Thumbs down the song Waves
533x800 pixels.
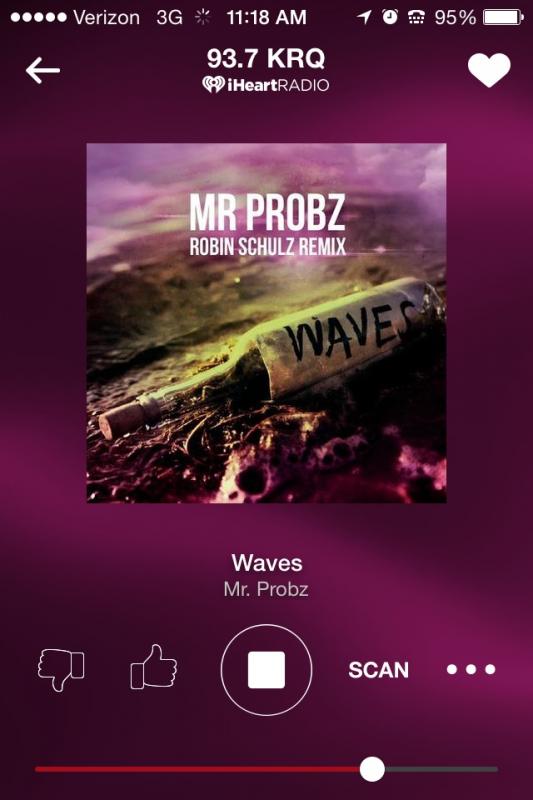[61, 669]
